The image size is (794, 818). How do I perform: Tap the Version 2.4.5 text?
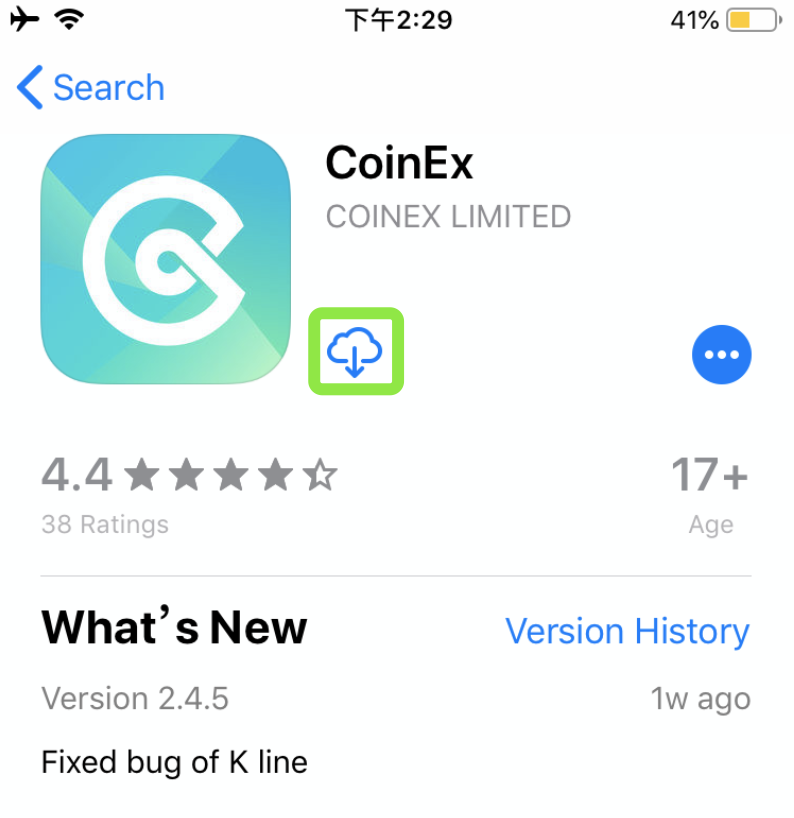click(x=134, y=698)
